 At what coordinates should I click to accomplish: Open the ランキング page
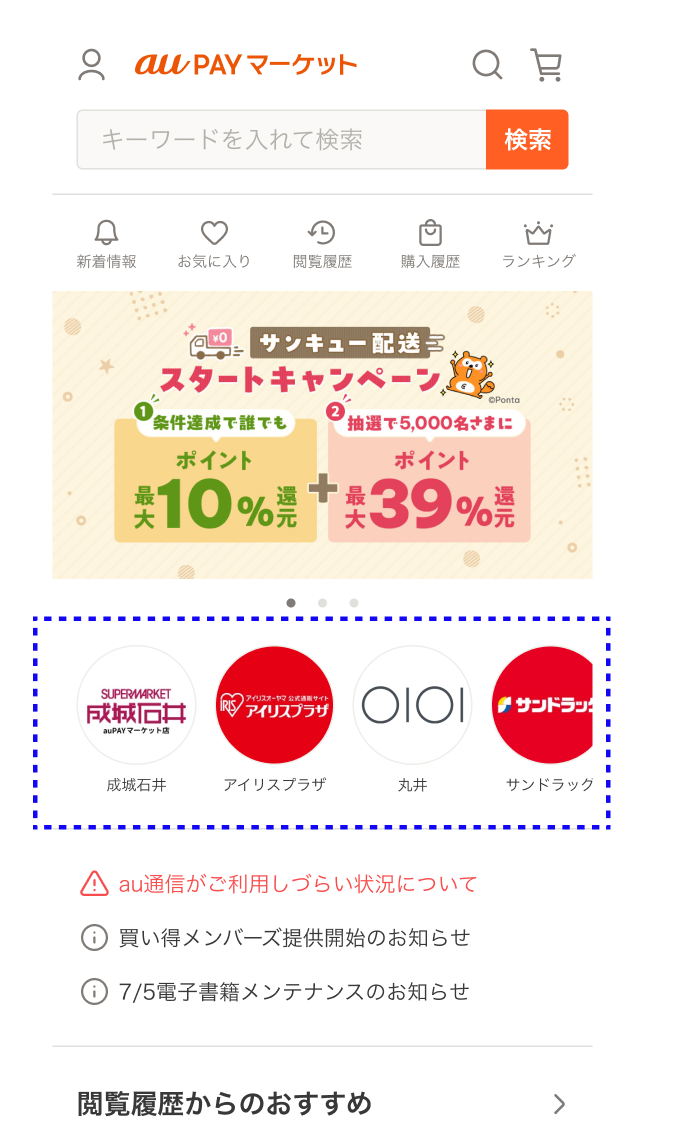(x=538, y=245)
